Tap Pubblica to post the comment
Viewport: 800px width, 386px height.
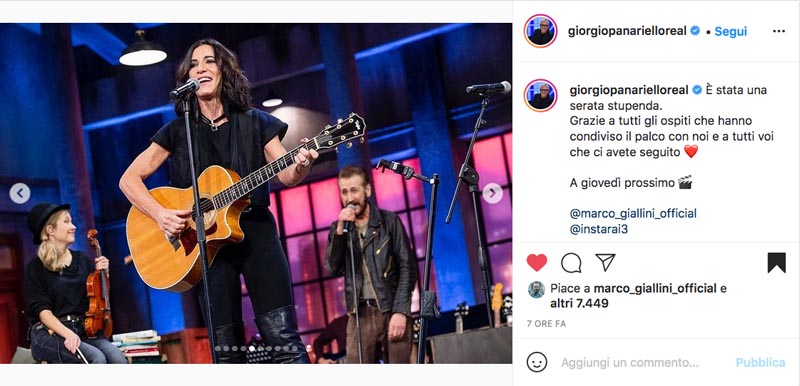(x=760, y=363)
